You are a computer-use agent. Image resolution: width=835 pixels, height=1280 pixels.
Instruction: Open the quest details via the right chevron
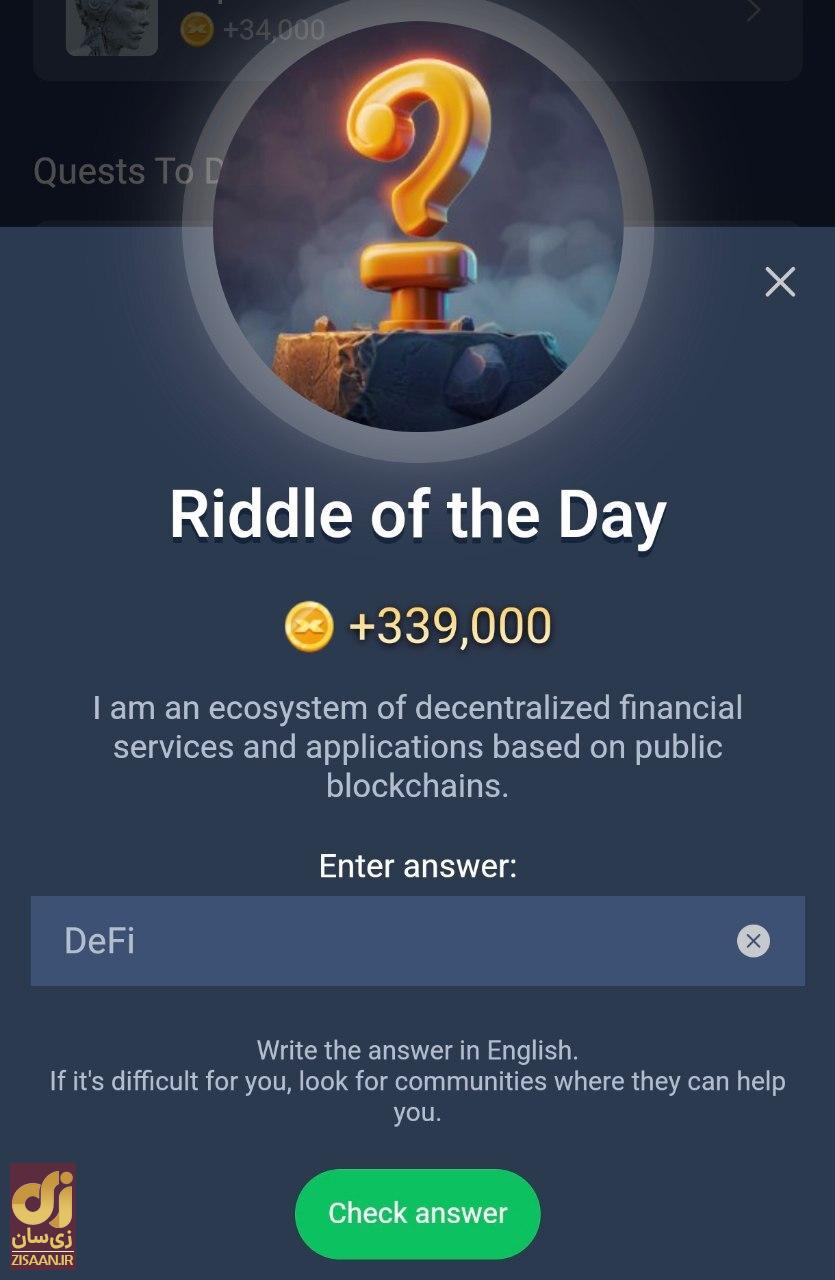(752, 10)
